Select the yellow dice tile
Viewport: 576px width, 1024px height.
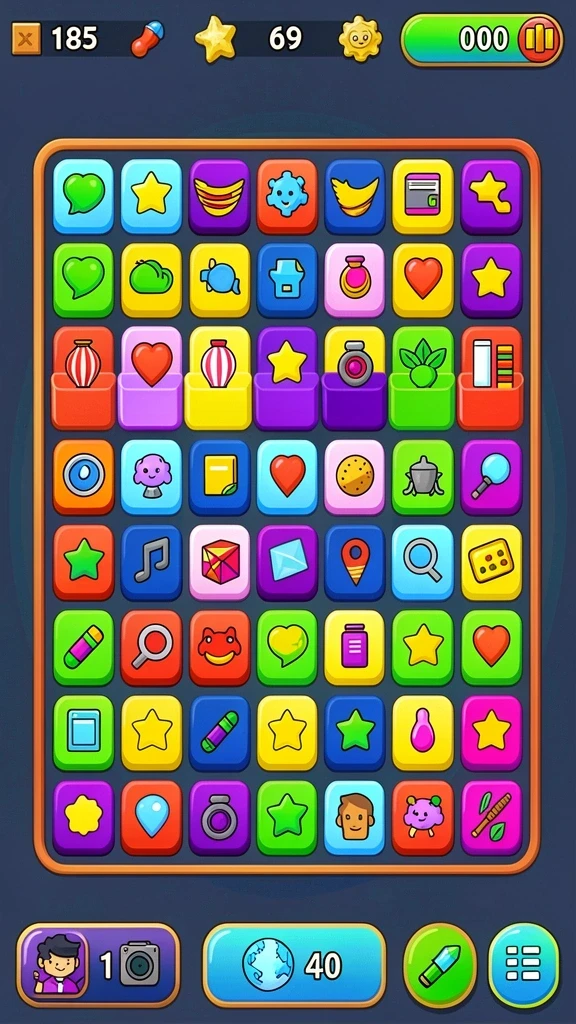click(492, 562)
